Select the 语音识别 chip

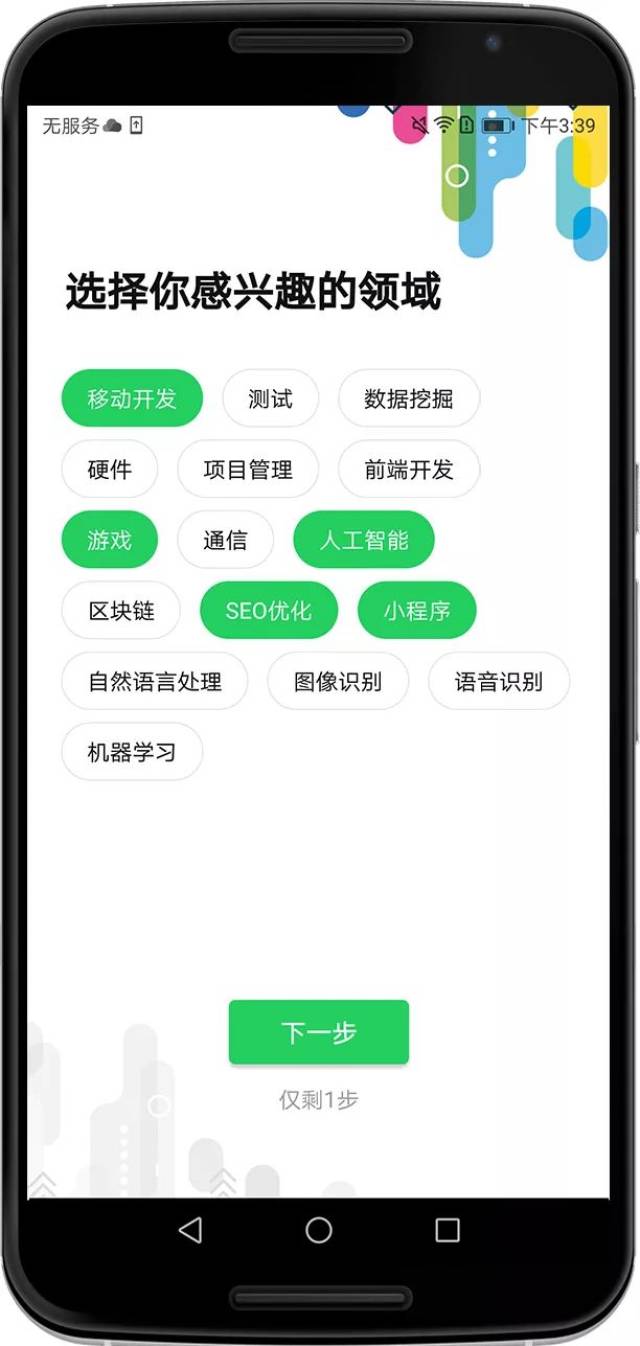(499, 681)
